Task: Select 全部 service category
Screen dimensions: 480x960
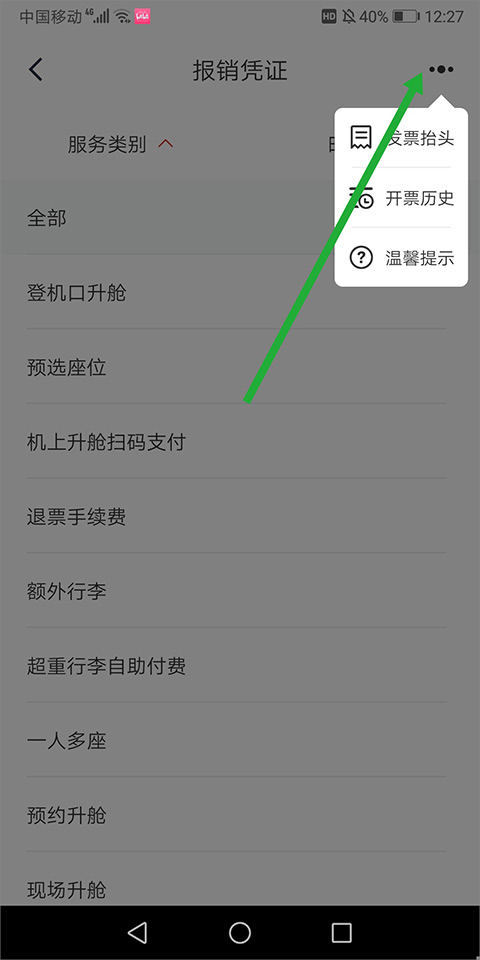Action: 236,219
